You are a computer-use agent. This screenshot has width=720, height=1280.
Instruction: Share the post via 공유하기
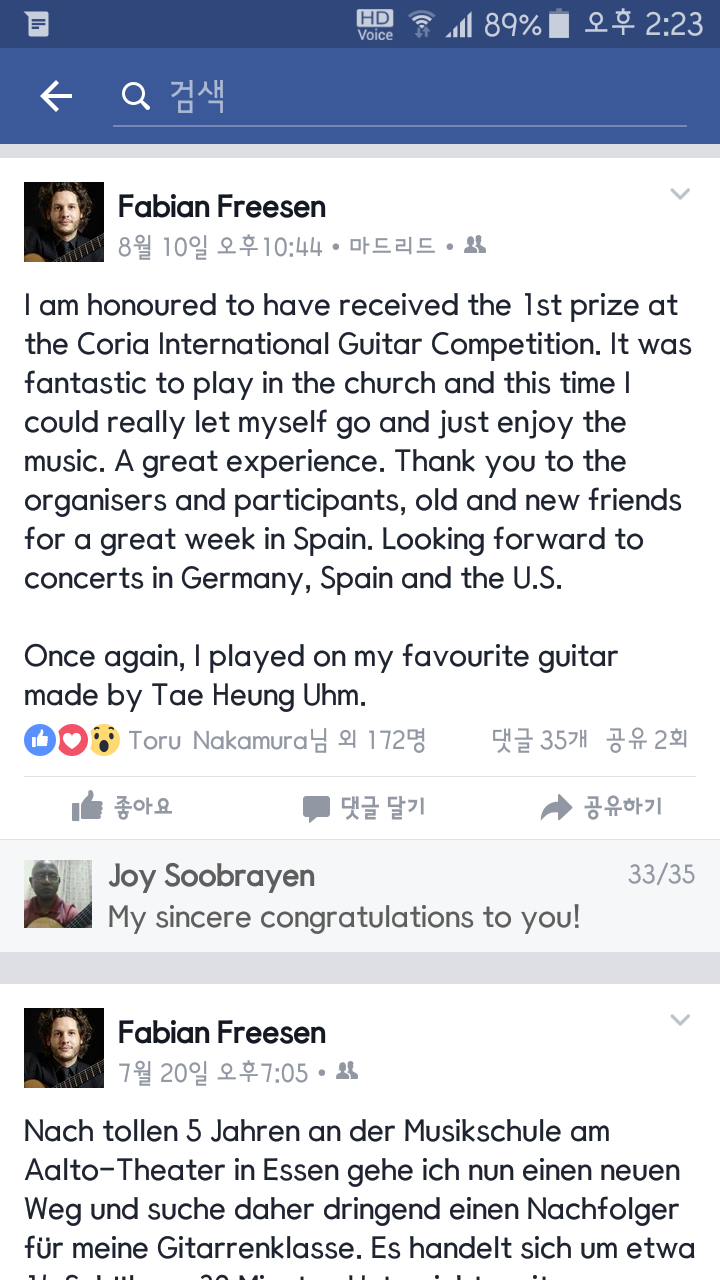[601, 807]
